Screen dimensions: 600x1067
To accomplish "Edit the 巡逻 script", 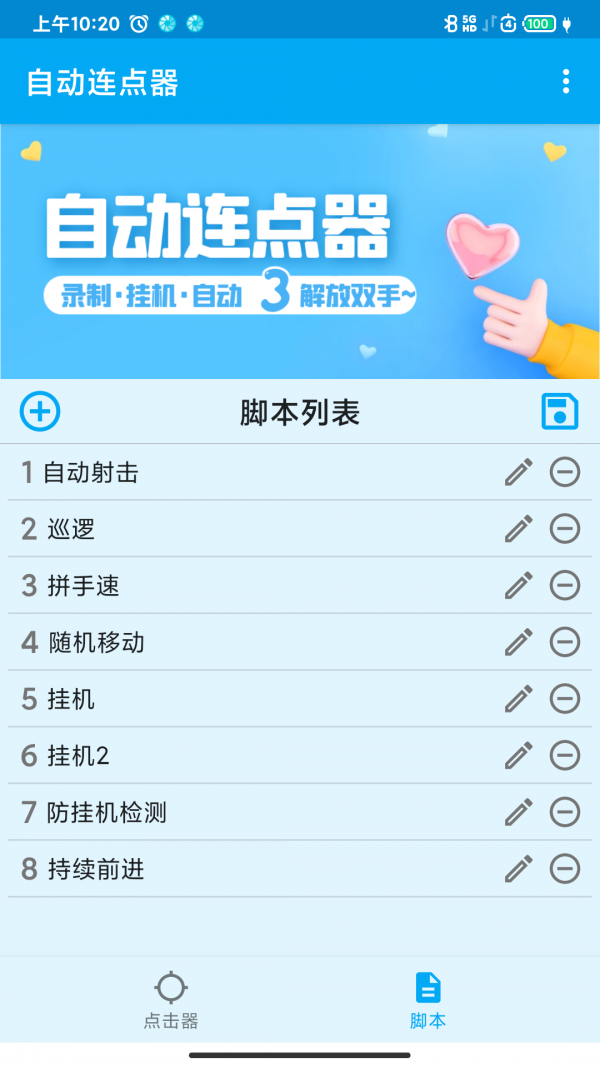I will point(518,529).
